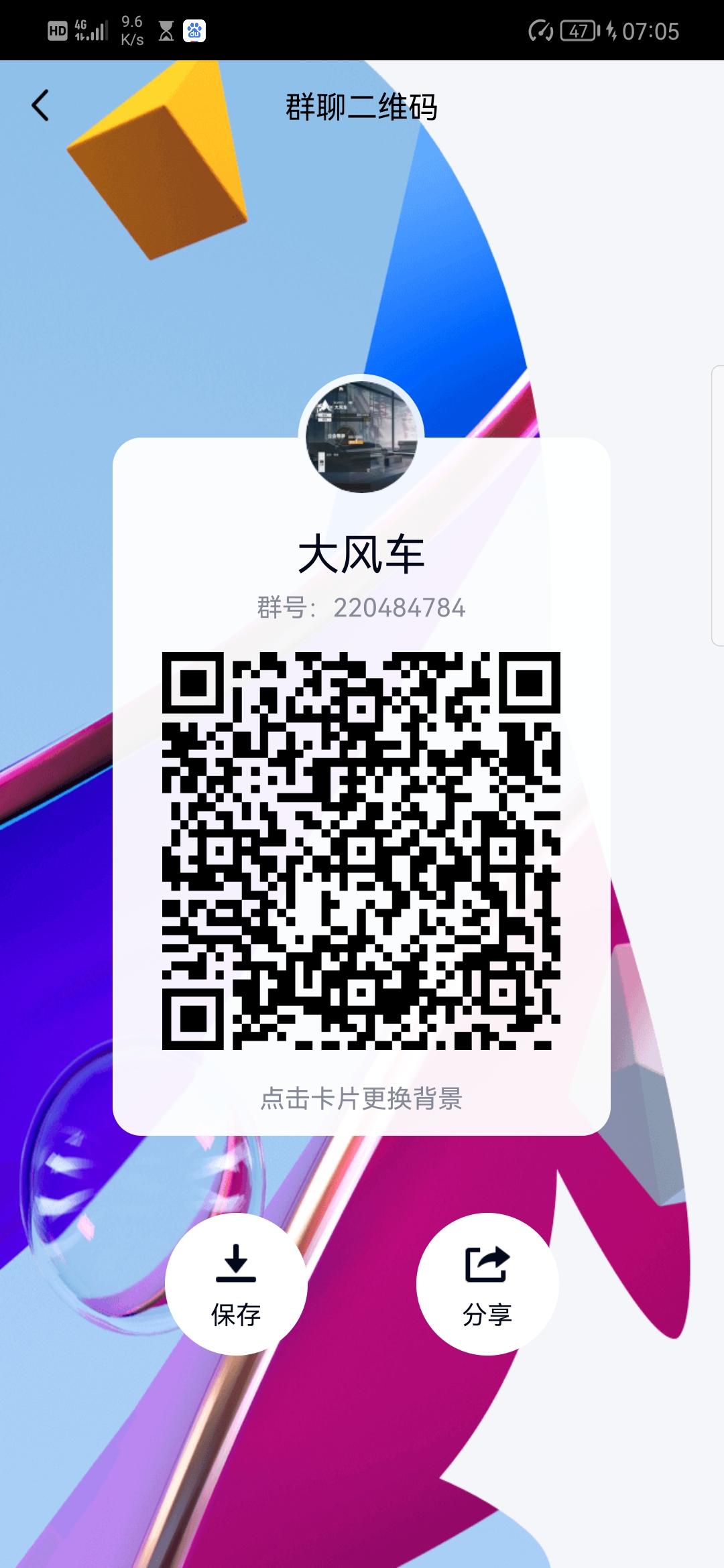Click the 群聊二维码 page title
The image size is (724, 1568).
tap(362, 105)
